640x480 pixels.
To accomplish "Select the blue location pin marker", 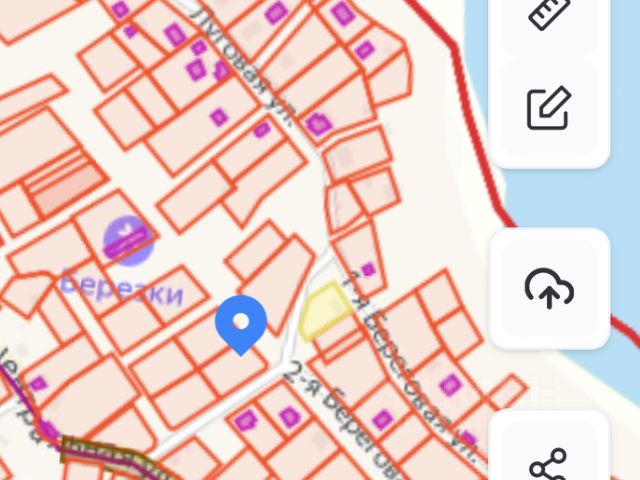I will 241,323.
